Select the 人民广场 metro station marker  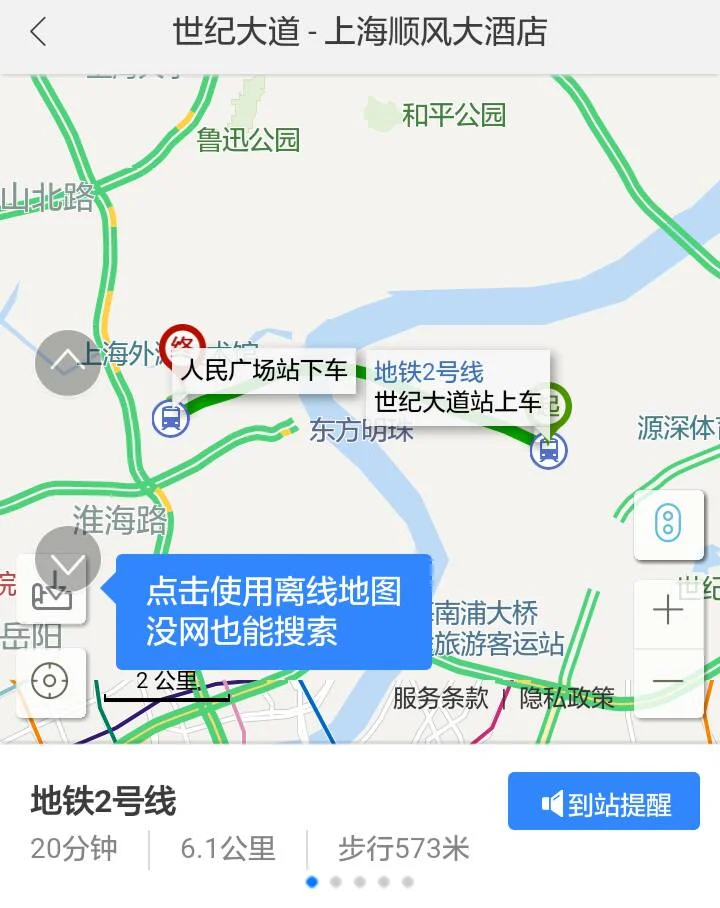170,417
